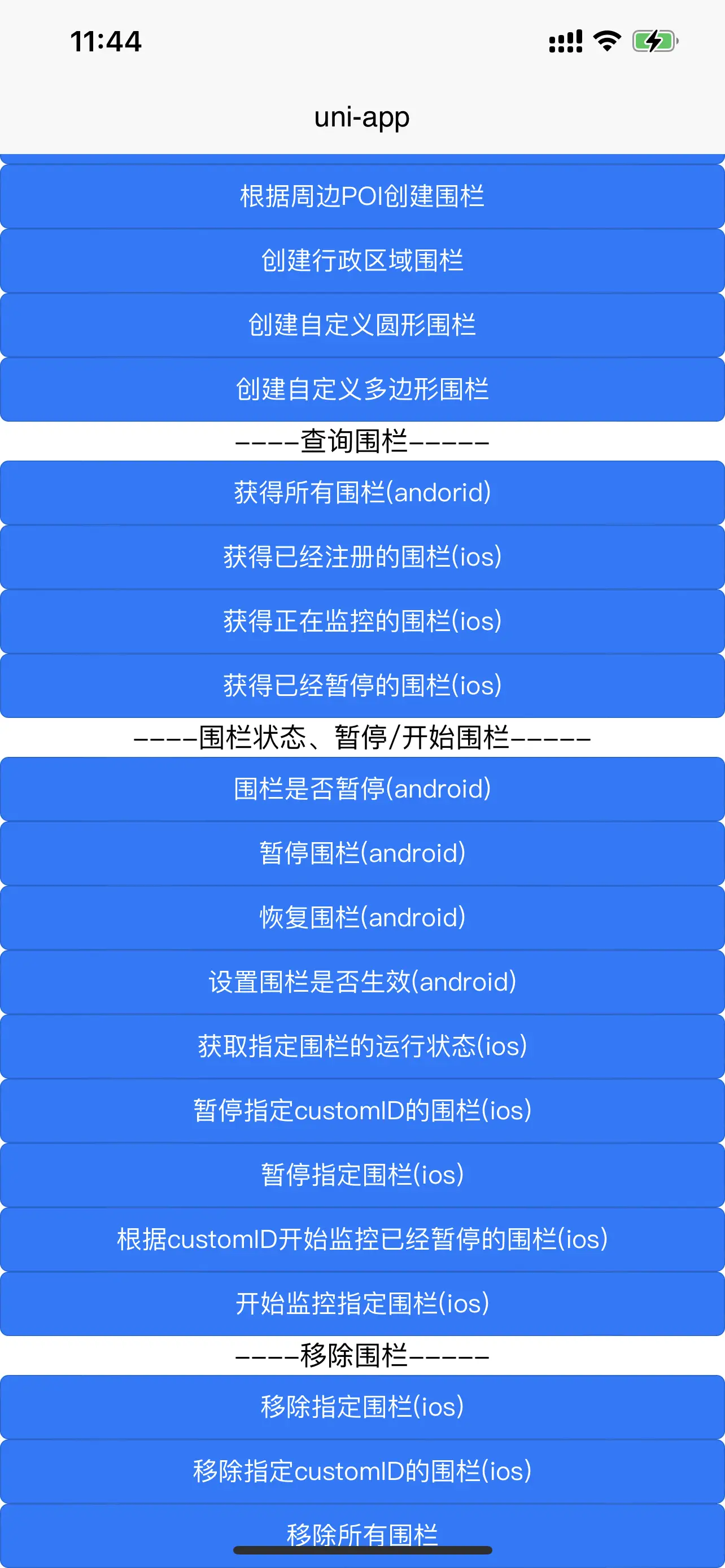The width and height of the screenshot is (725, 1568).
Task: Check 围栏是否暂停(android)
Action: click(x=362, y=789)
